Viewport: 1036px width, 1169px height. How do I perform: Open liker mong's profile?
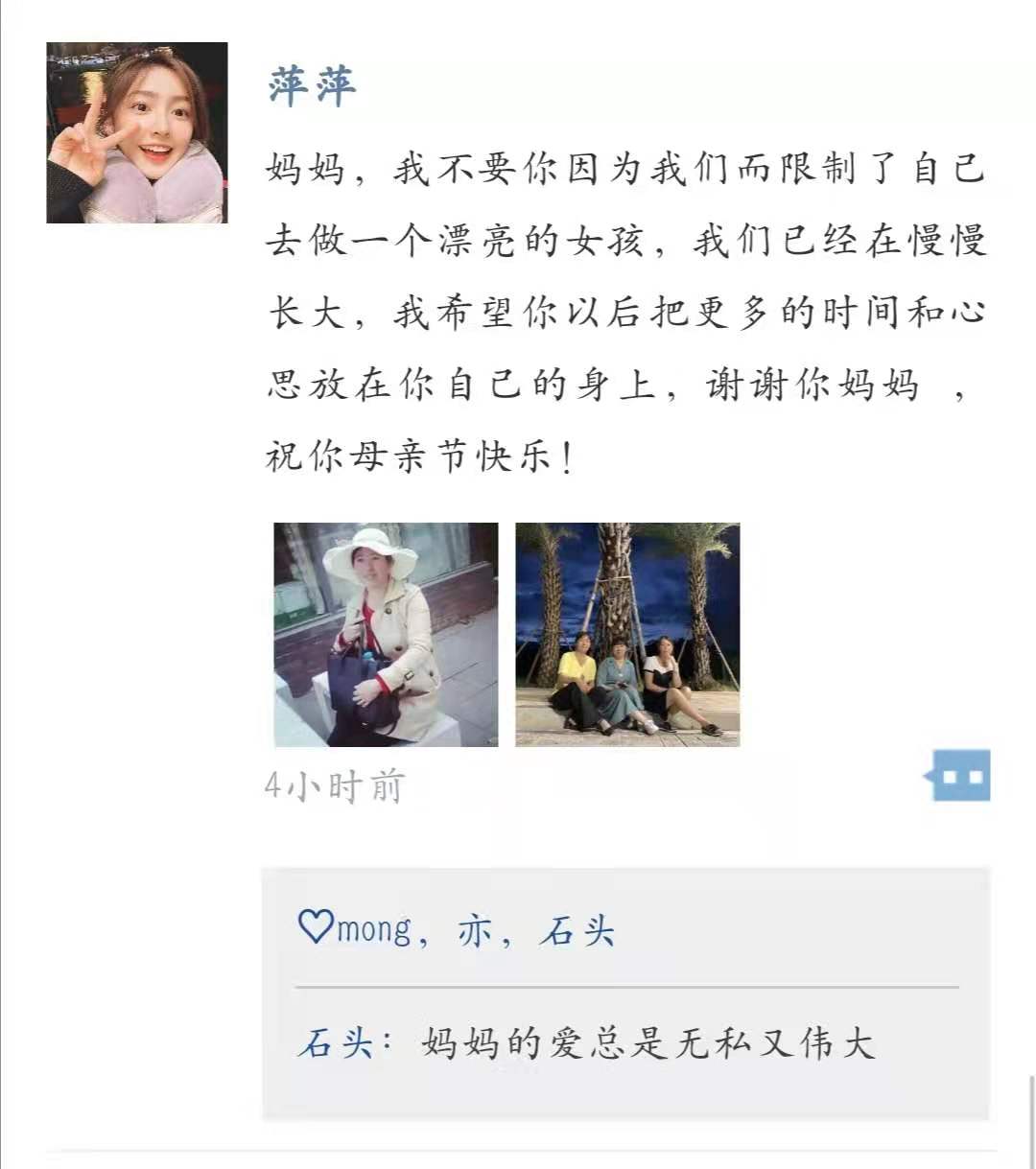coord(374,929)
